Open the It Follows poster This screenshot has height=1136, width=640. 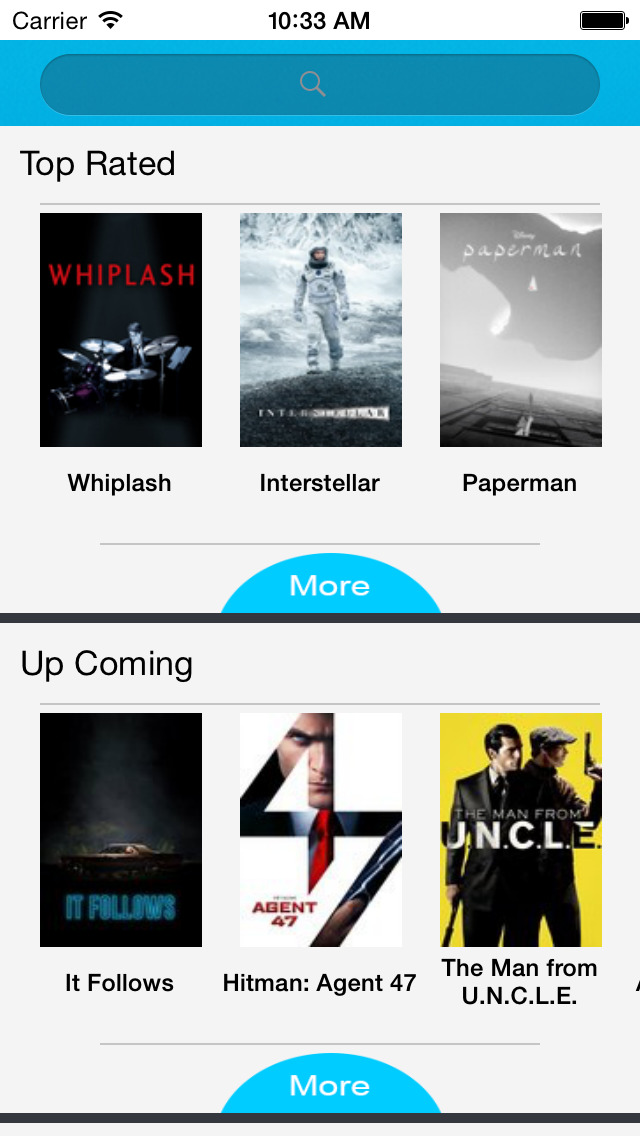[121, 830]
